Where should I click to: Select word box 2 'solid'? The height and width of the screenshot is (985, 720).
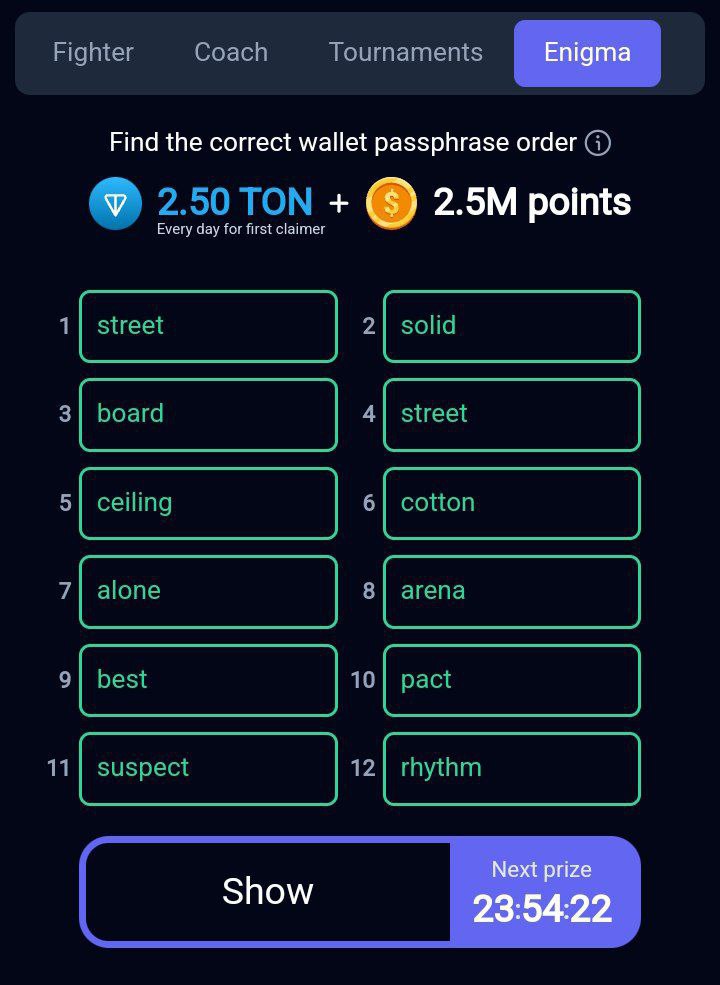[x=511, y=326]
